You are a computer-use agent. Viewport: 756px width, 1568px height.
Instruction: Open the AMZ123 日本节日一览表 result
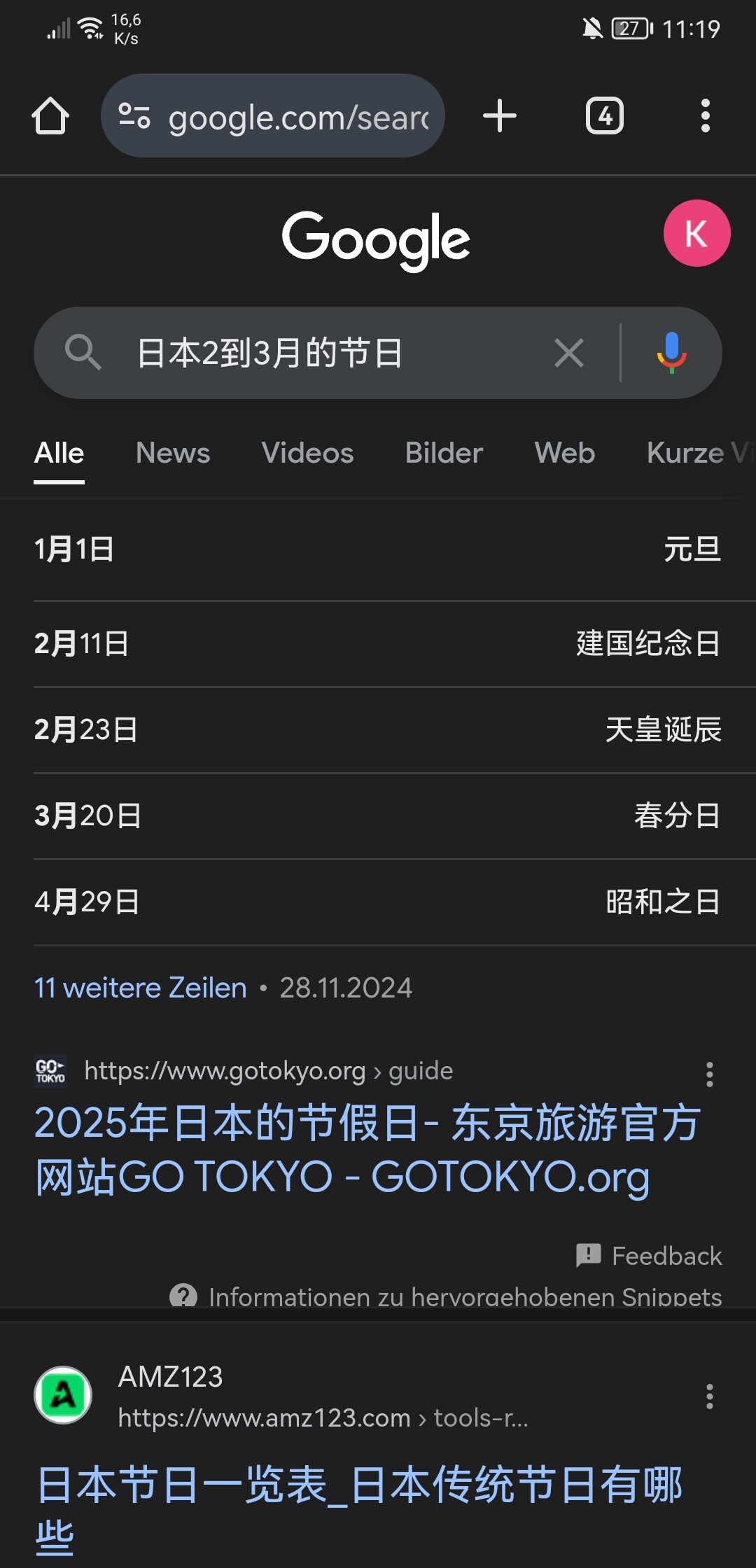pyautogui.click(x=358, y=1486)
